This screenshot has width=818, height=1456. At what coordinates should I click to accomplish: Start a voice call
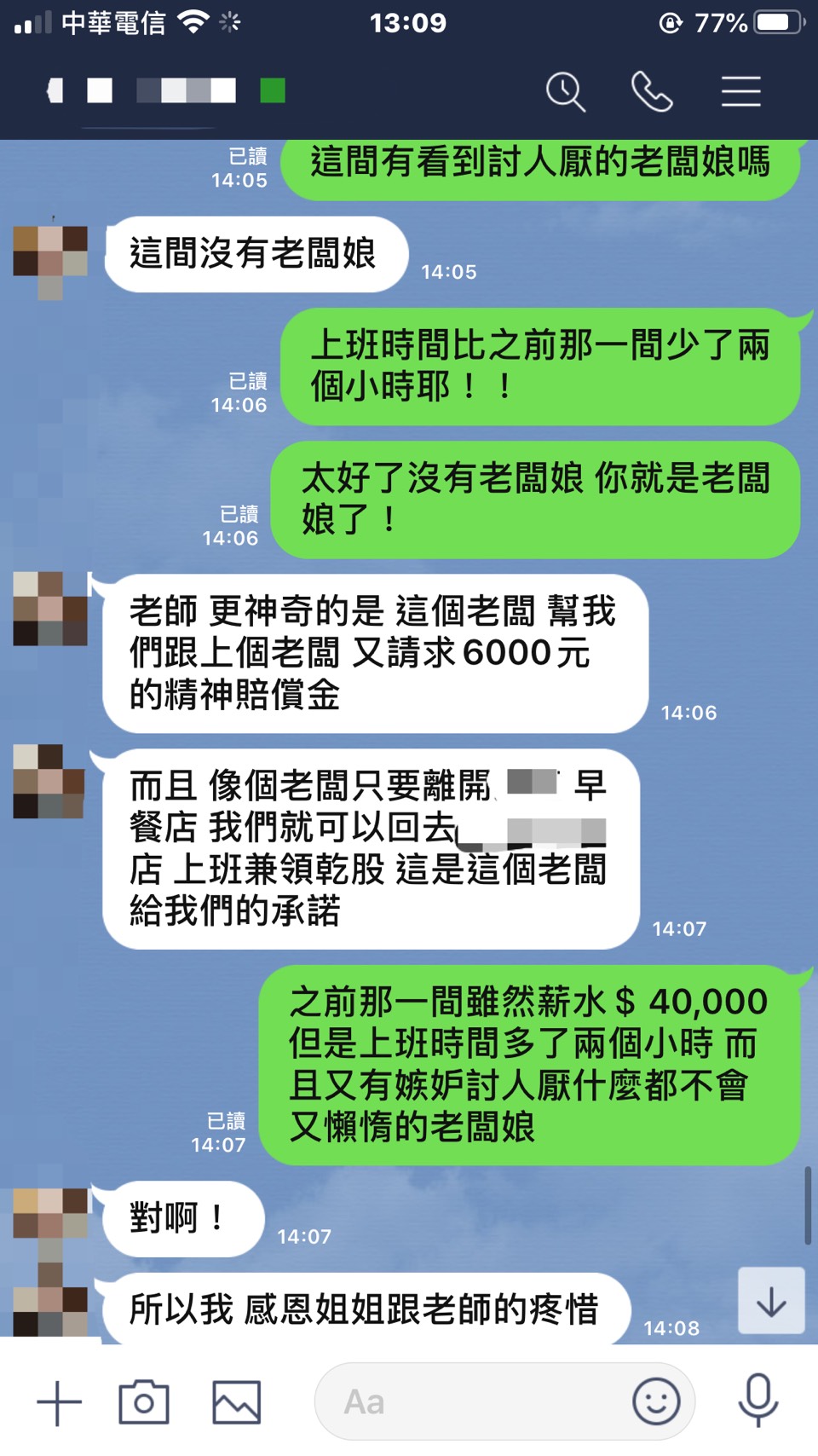point(652,91)
